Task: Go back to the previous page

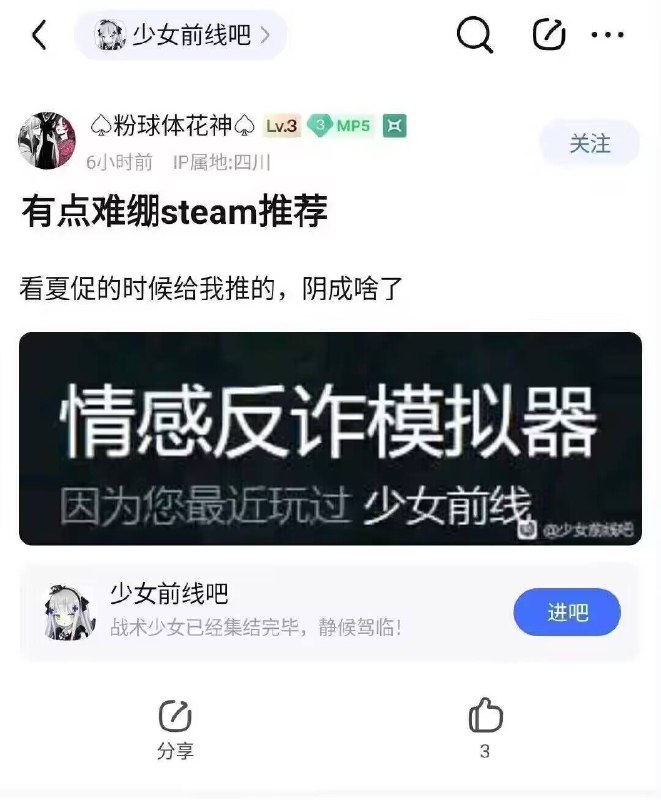Action: [39, 36]
